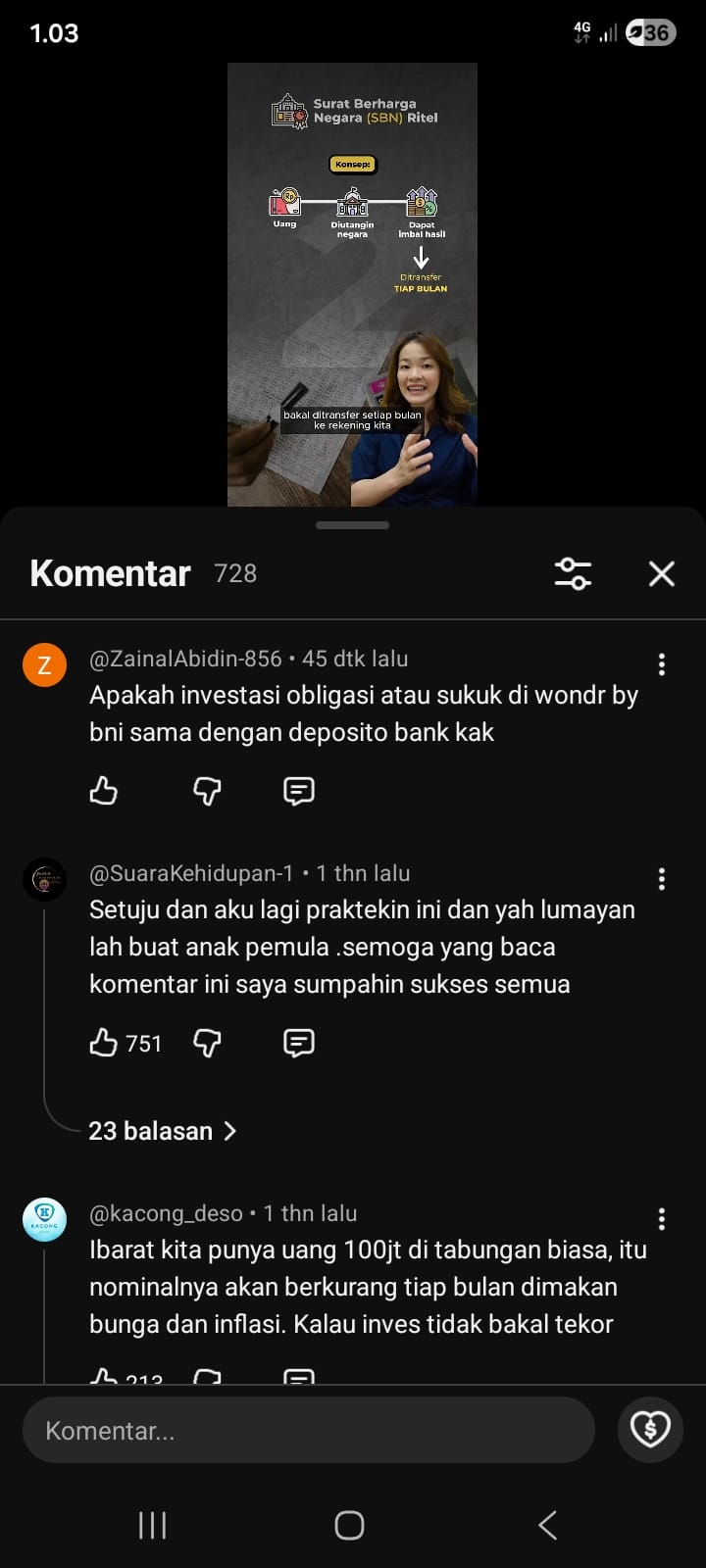This screenshot has width=706, height=1568.
Task: Open recent apps from navigation bar
Action: pyautogui.click(x=152, y=1525)
